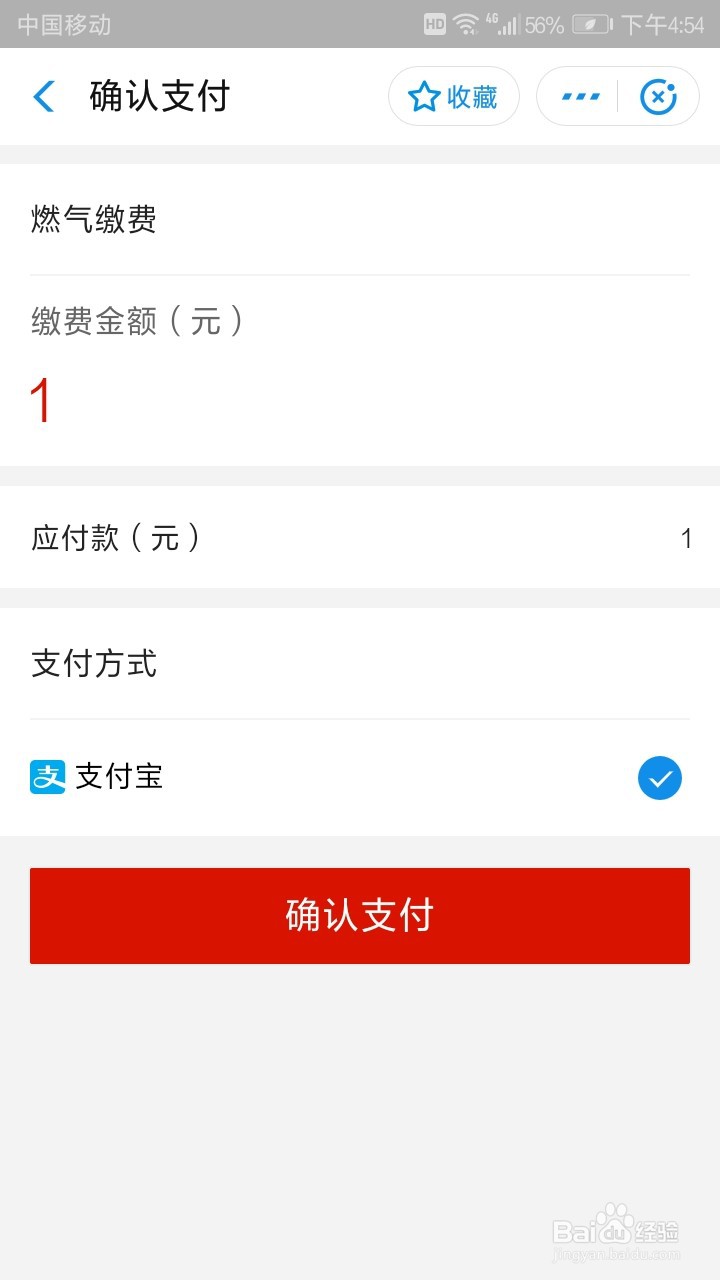The height and width of the screenshot is (1280, 720).
Task: Tap the red 确认支付 button
Action: click(360, 915)
